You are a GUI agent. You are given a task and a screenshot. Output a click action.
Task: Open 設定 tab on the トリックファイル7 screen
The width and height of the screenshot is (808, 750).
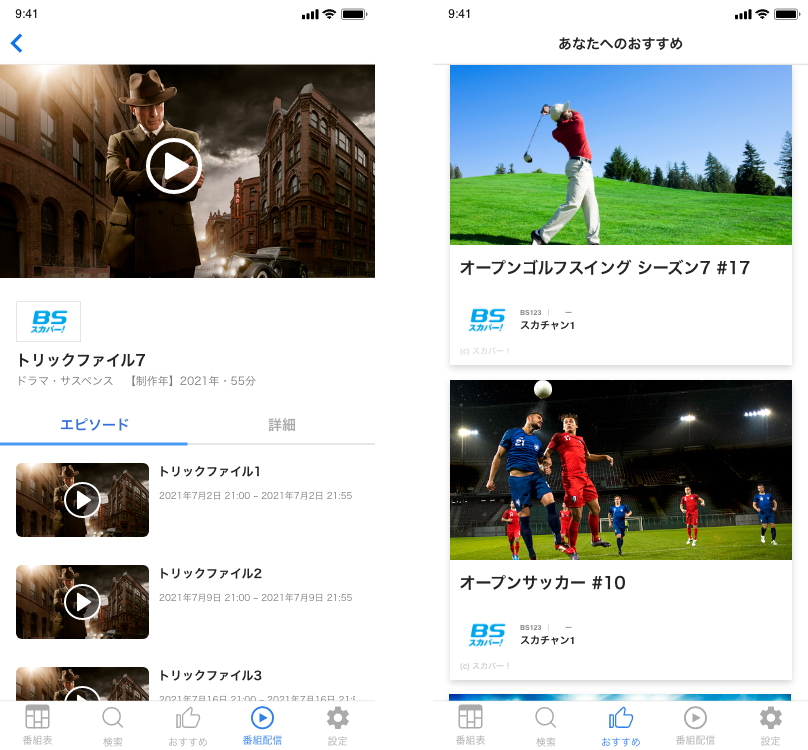[x=338, y=724]
